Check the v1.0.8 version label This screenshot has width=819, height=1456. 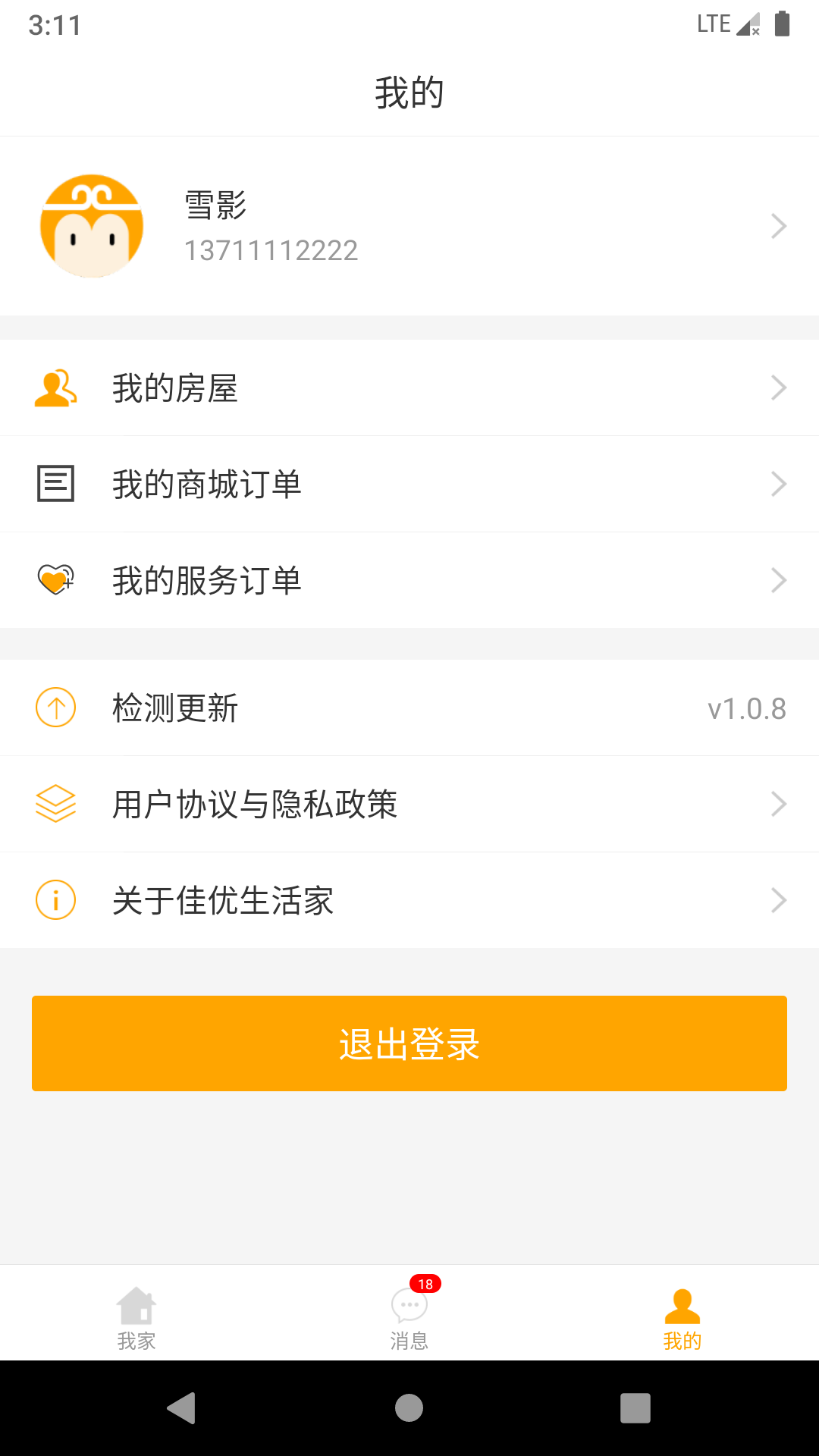[x=746, y=708]
